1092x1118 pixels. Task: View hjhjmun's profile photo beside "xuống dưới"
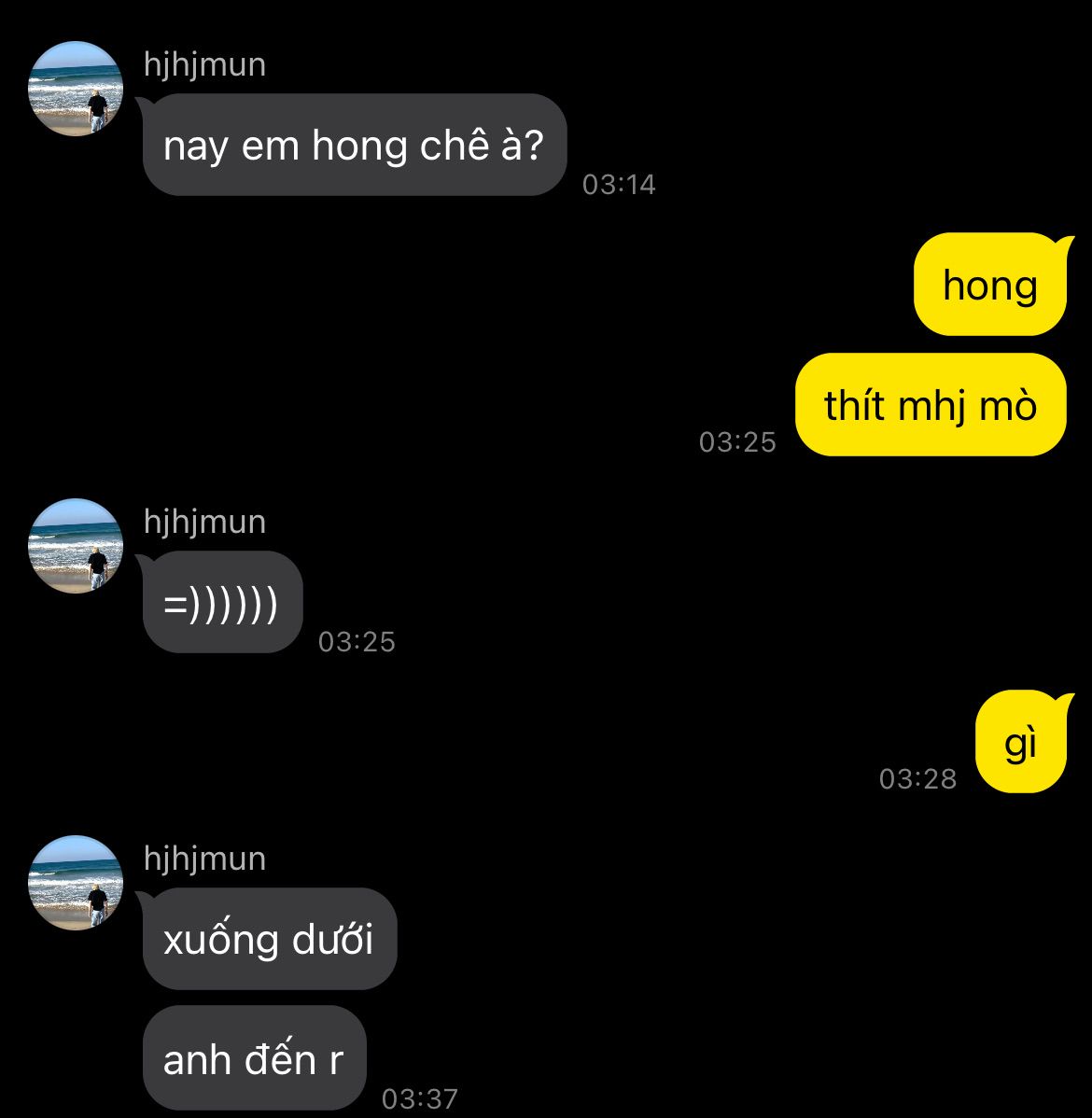coord(76,883)
